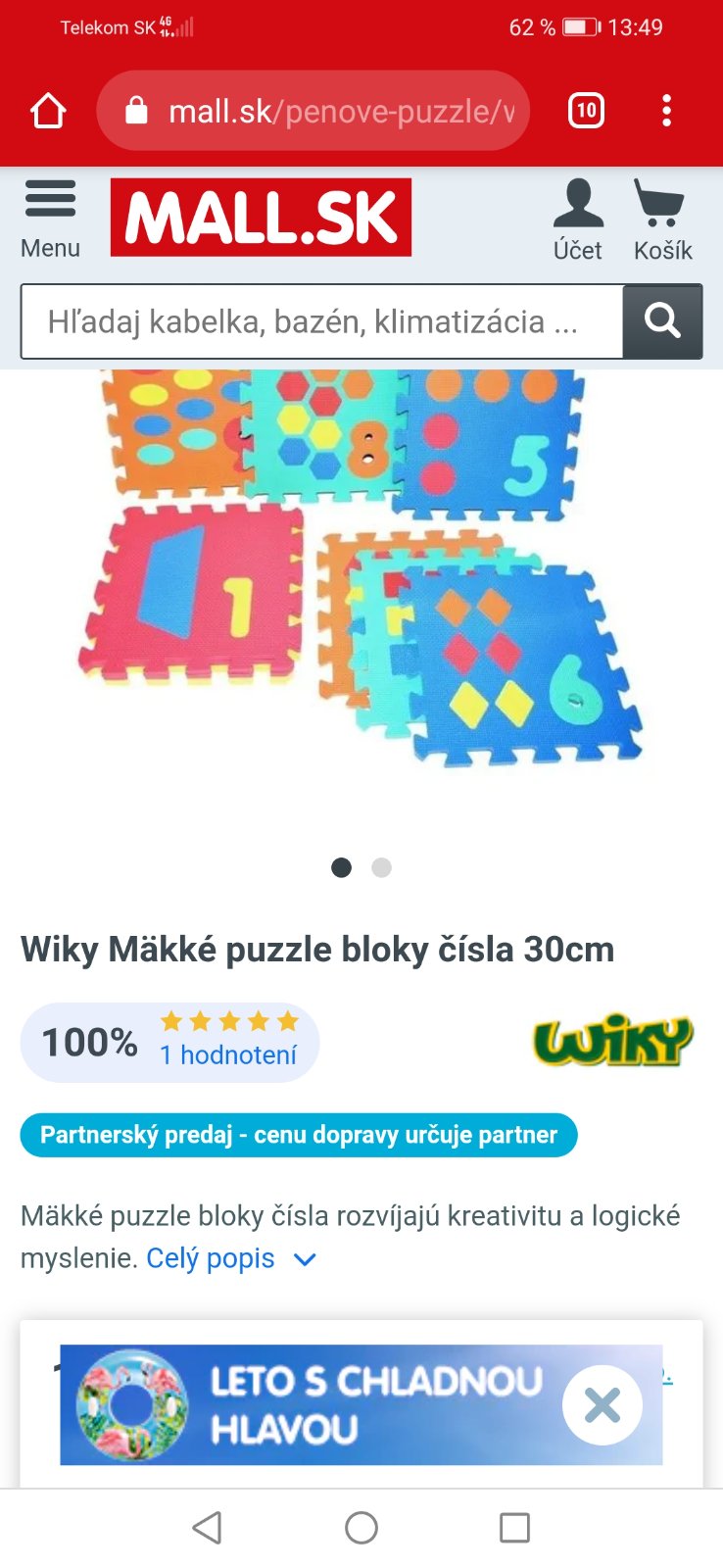Open the 1 hodnotení reviews link
The height and width of the screenshot is (1568, 723).
(228, 1054)
